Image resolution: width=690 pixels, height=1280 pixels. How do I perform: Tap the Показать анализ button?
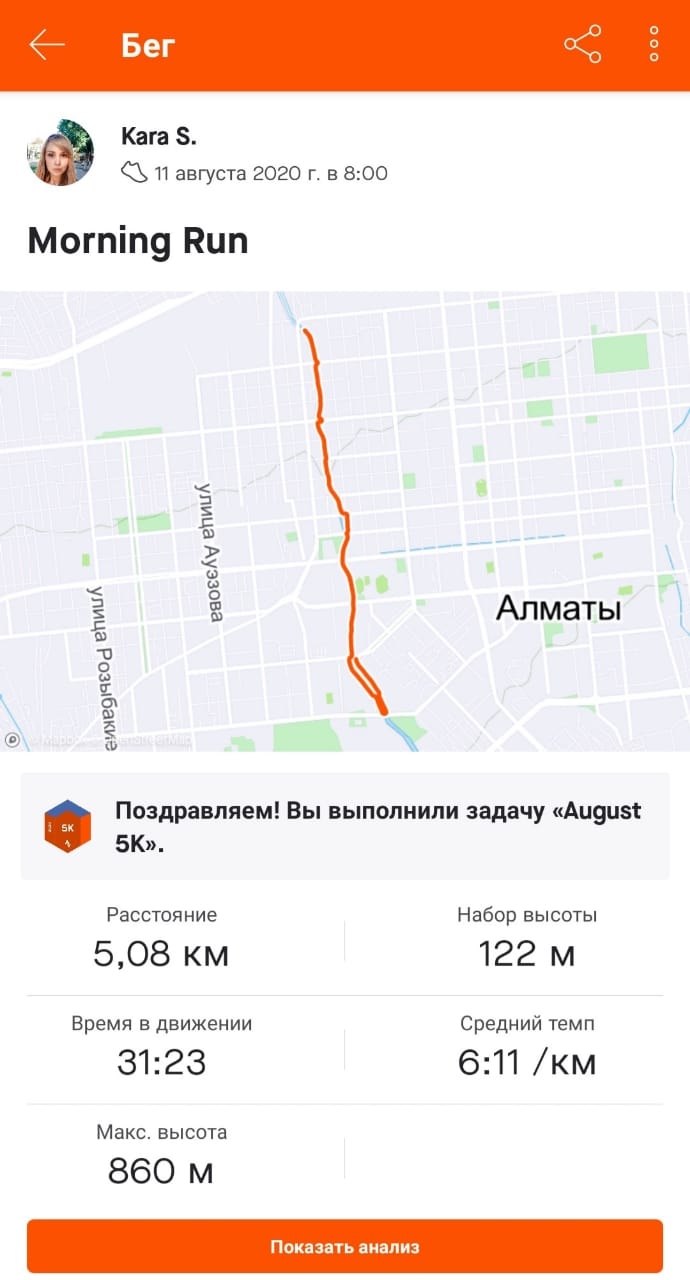pyautogui.click(x=345, y=1246)
